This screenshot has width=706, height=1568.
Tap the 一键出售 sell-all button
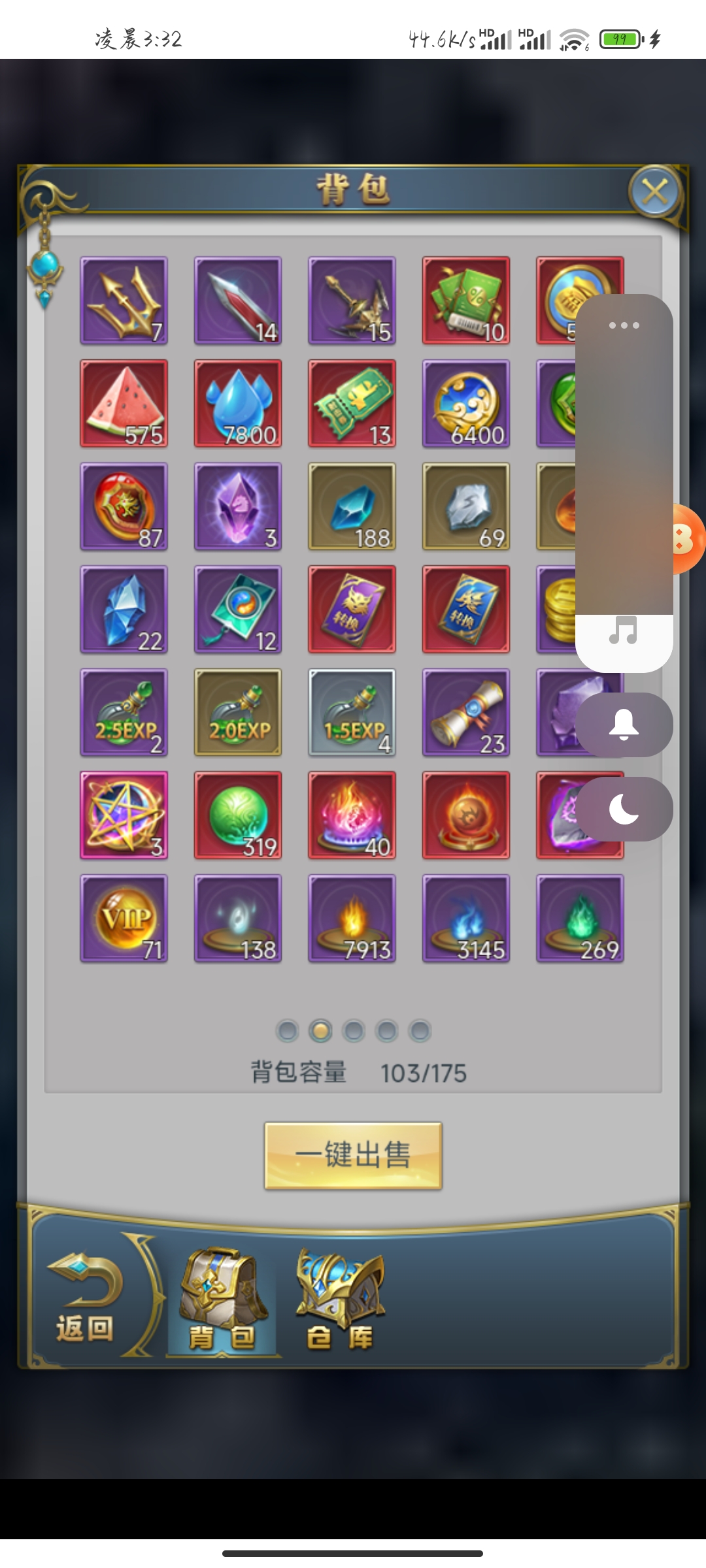(x=353, y=1155)
